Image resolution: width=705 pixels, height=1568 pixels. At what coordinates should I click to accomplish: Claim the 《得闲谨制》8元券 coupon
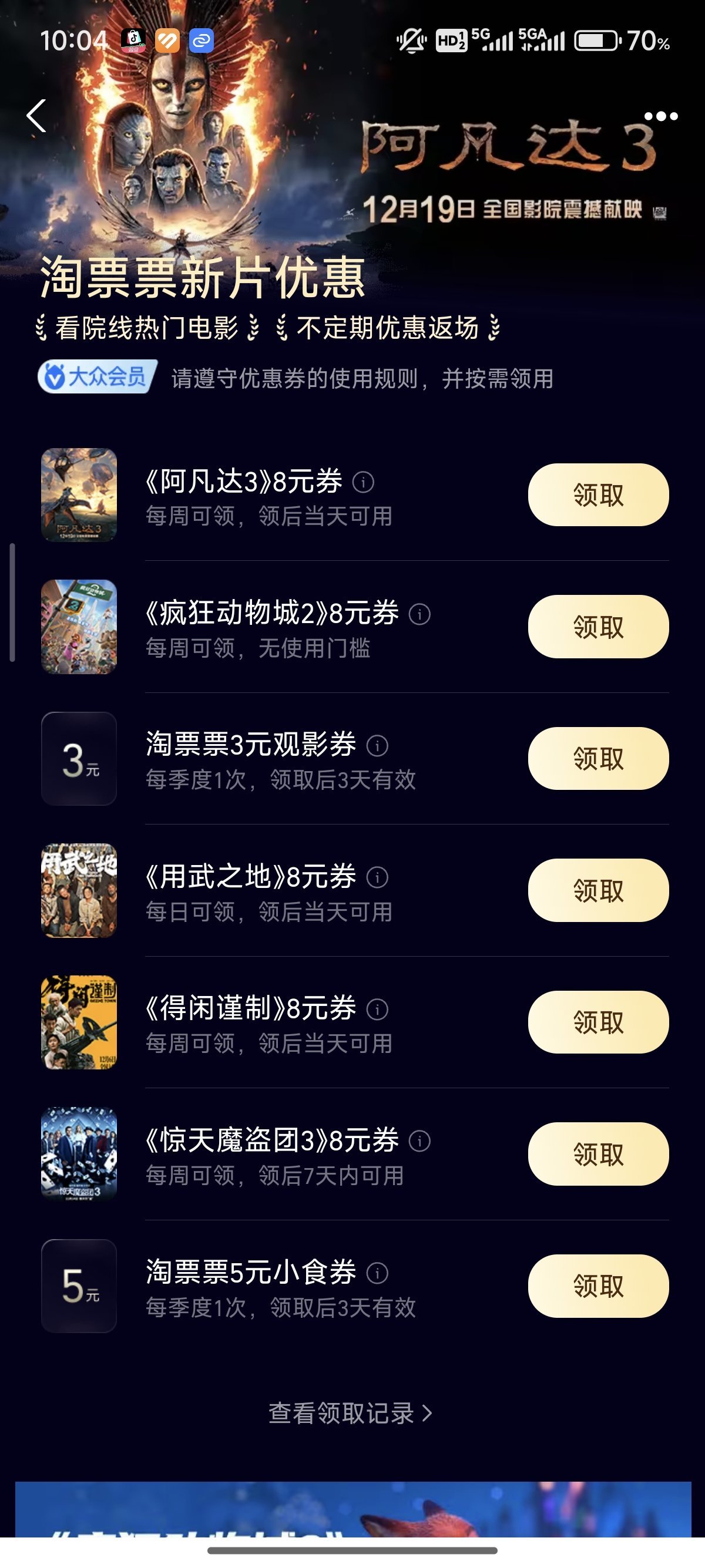point(598,1022)
